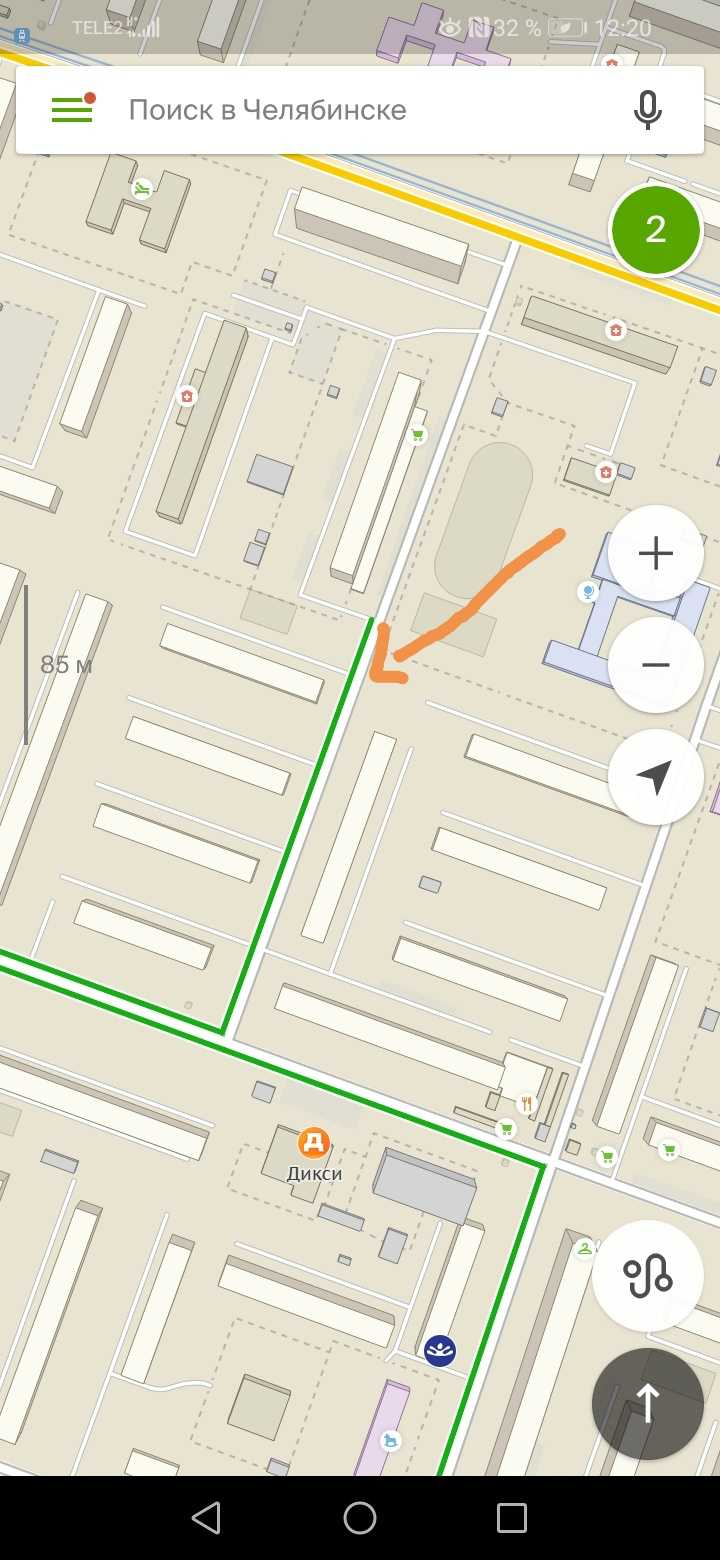Zoom in on the map
Image resolution: width=720 pixels, height=1560 pixels.
pos(656,553)
